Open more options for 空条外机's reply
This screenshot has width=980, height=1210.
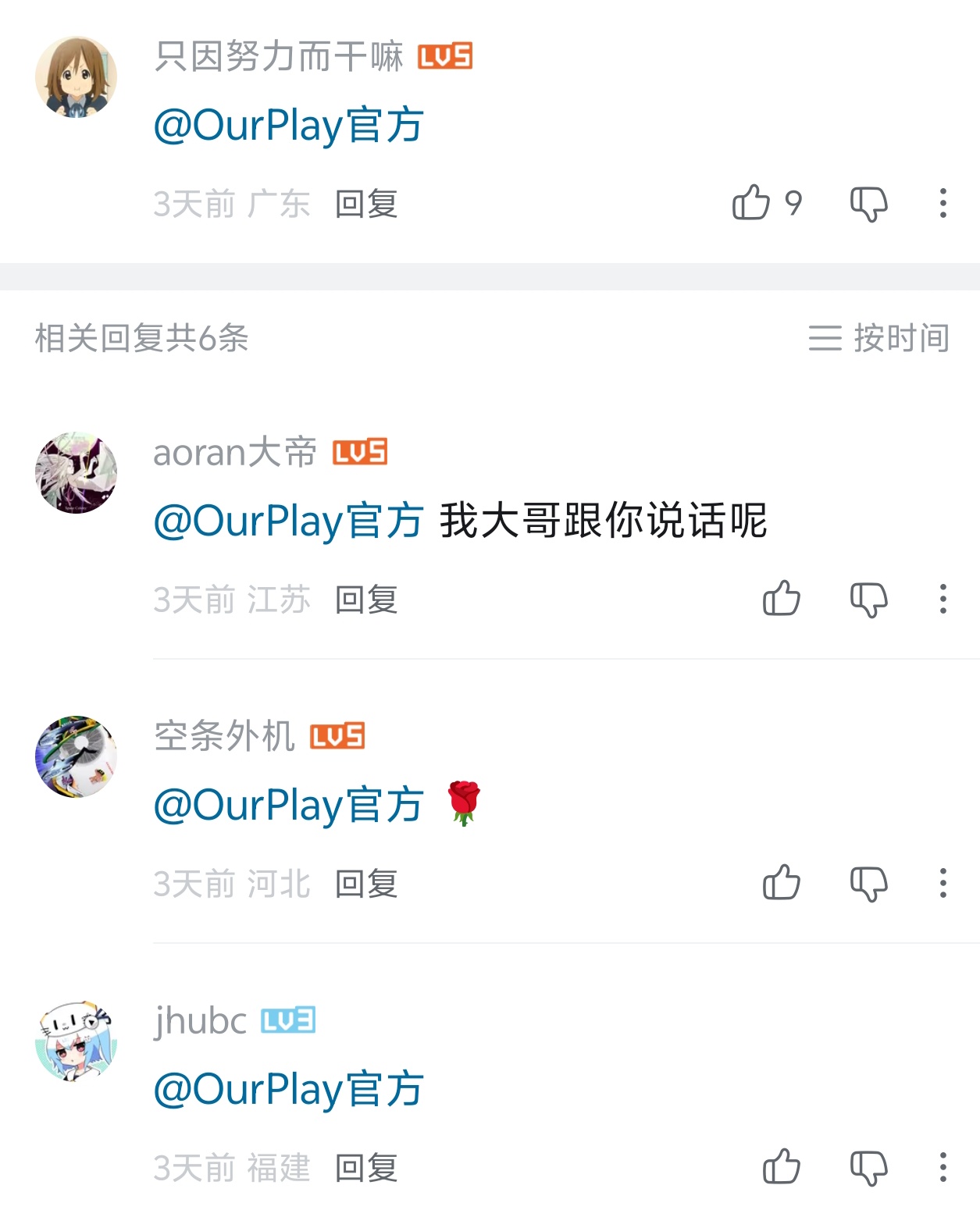(943, 883)
